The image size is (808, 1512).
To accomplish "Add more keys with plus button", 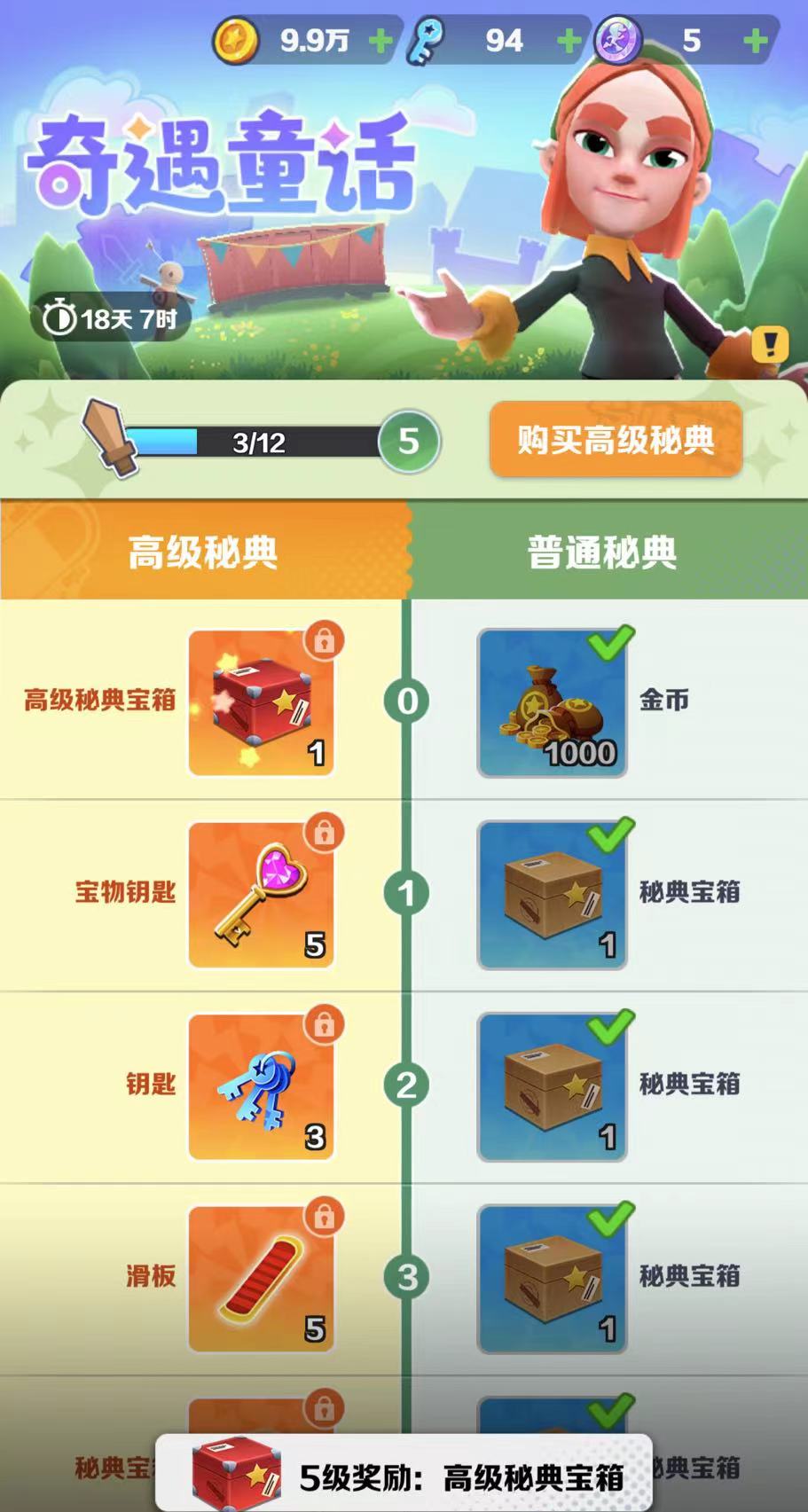I will click(x=568, y=41).
